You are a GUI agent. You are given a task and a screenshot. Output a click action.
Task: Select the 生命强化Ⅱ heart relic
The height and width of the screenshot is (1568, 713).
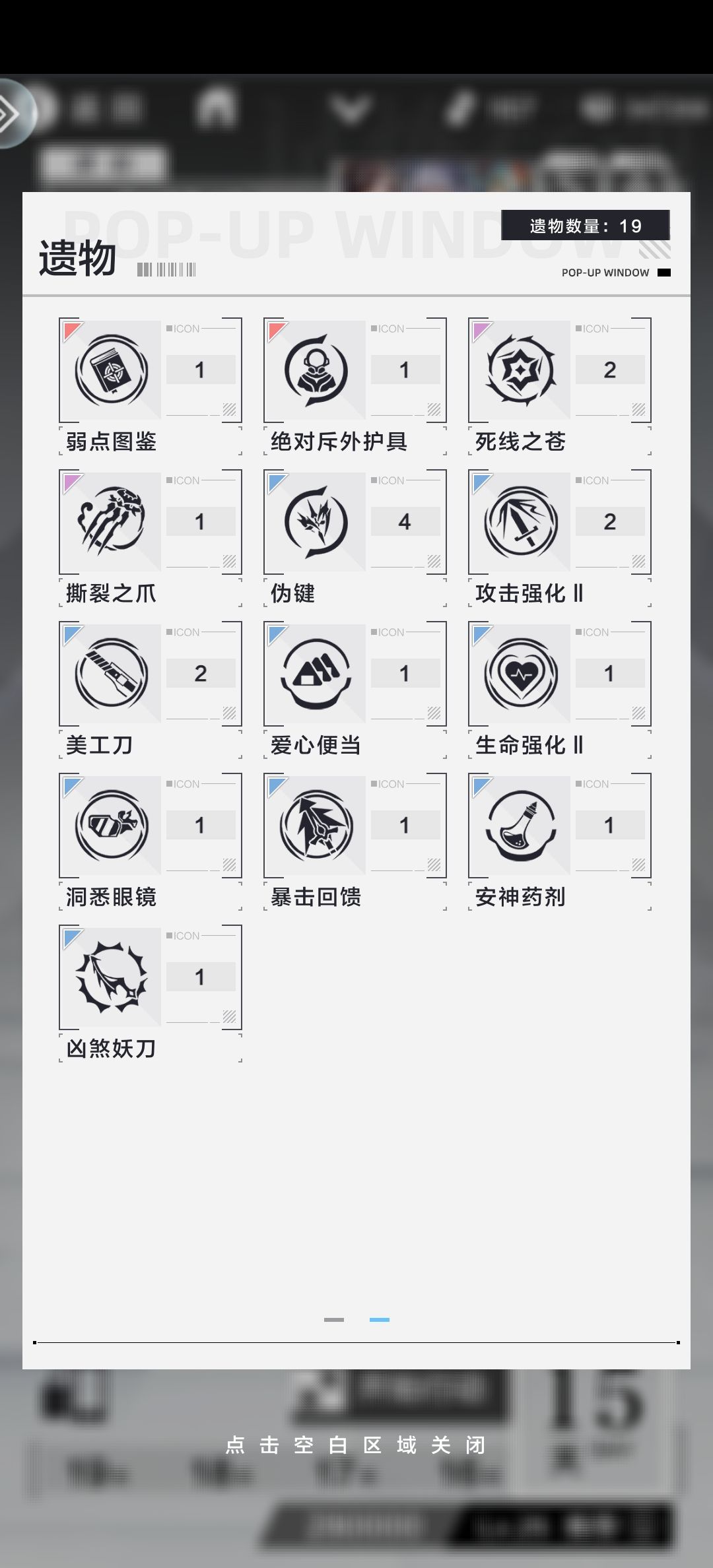click(519, 673)
